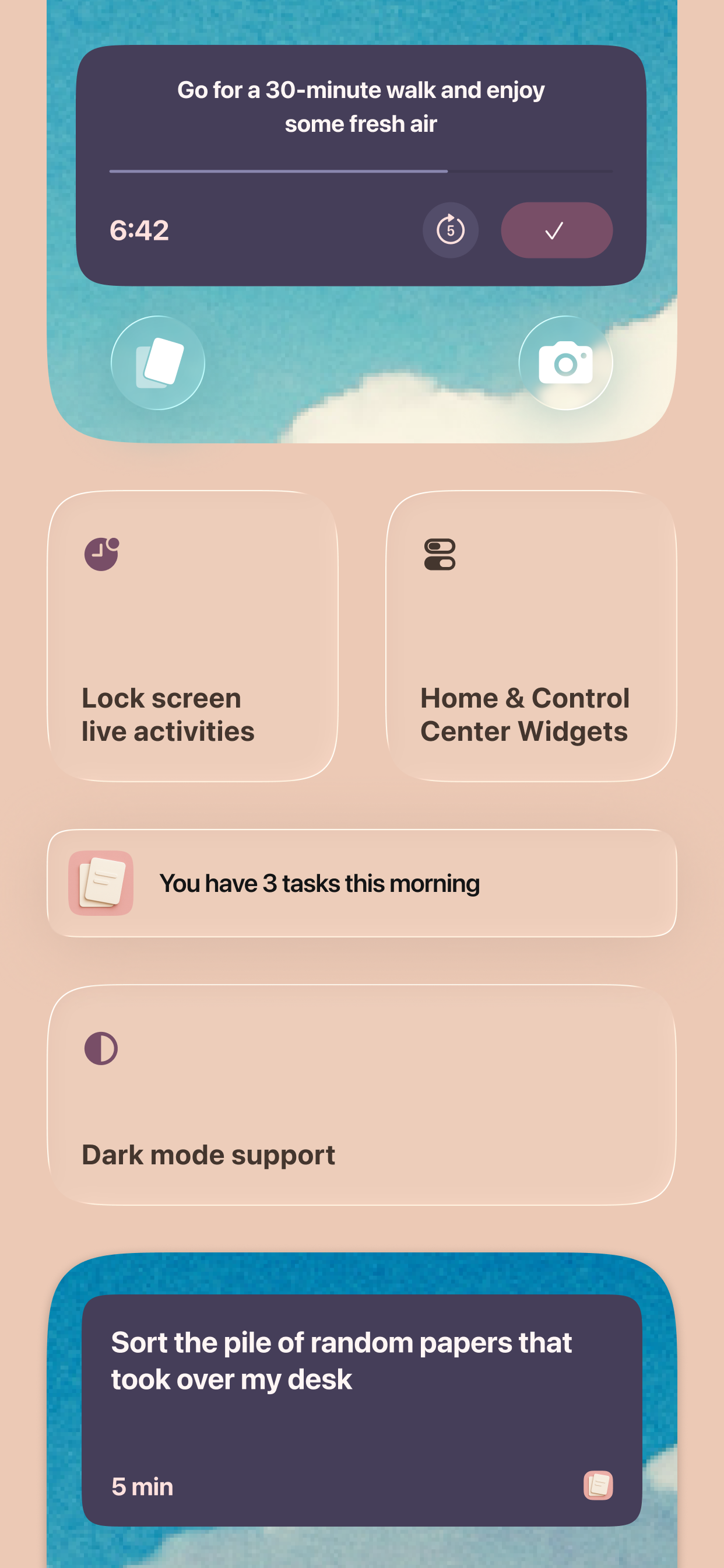Open the app icon next to the 3 tasks notification
The height and width of the screenshot is (1568, 724).
100,883
